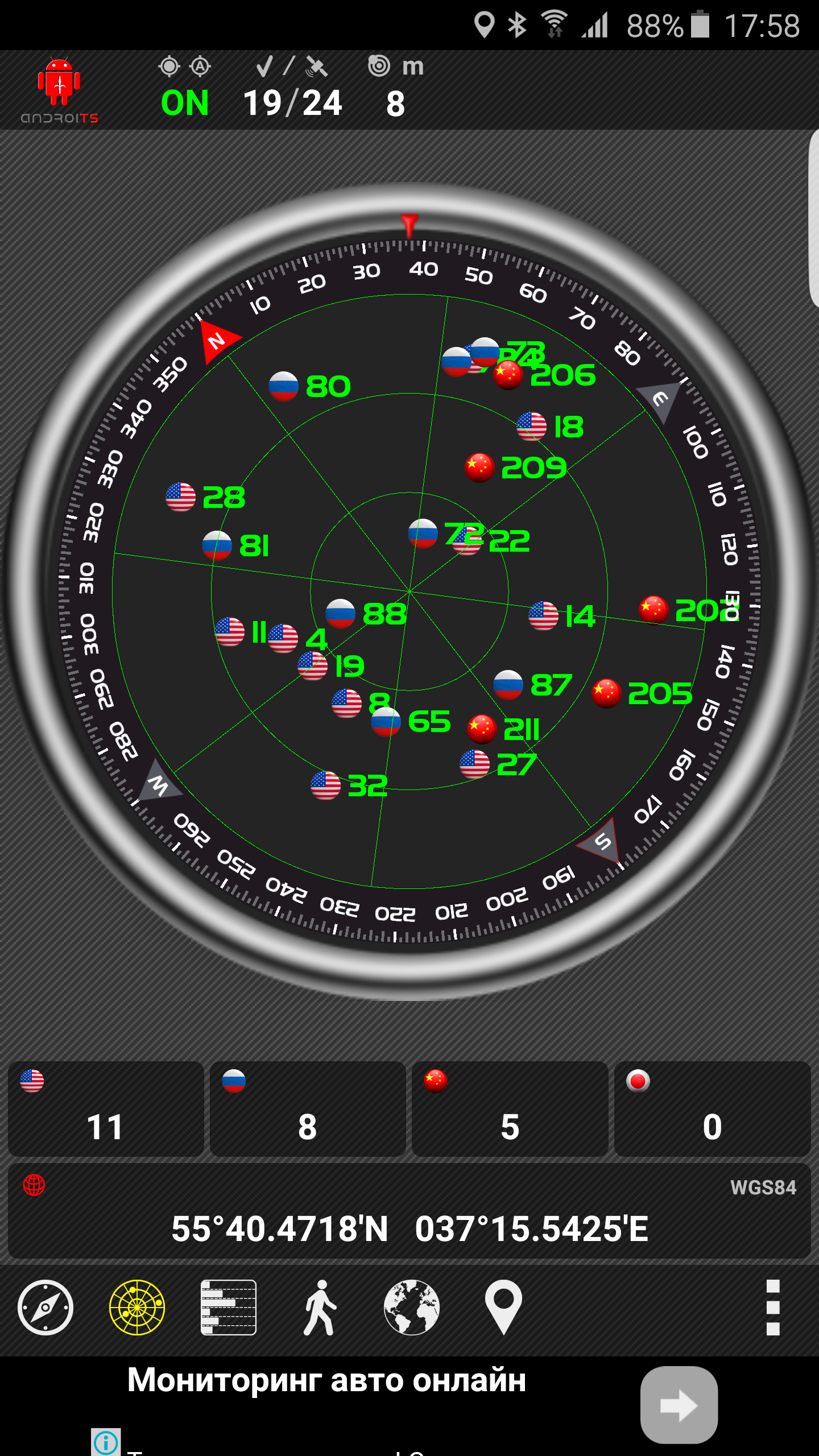Tap the Chinese BeiDou satellites counter
819x1456 pixels.
[510, 1109]
